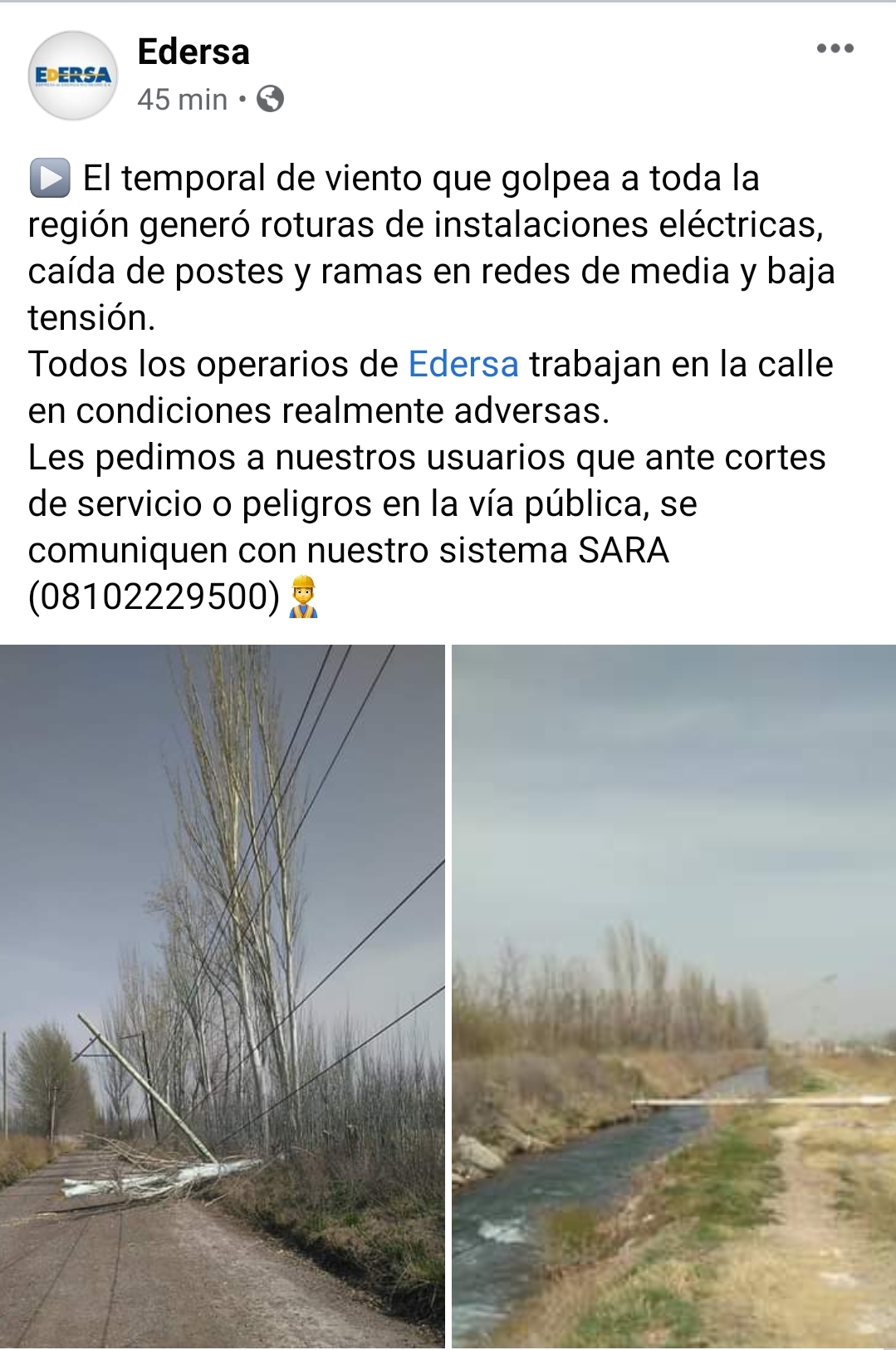The height and width of the screenshot is (1350, 896).
Task: View the post's public audience globe icon
Action: pos(270,99)
